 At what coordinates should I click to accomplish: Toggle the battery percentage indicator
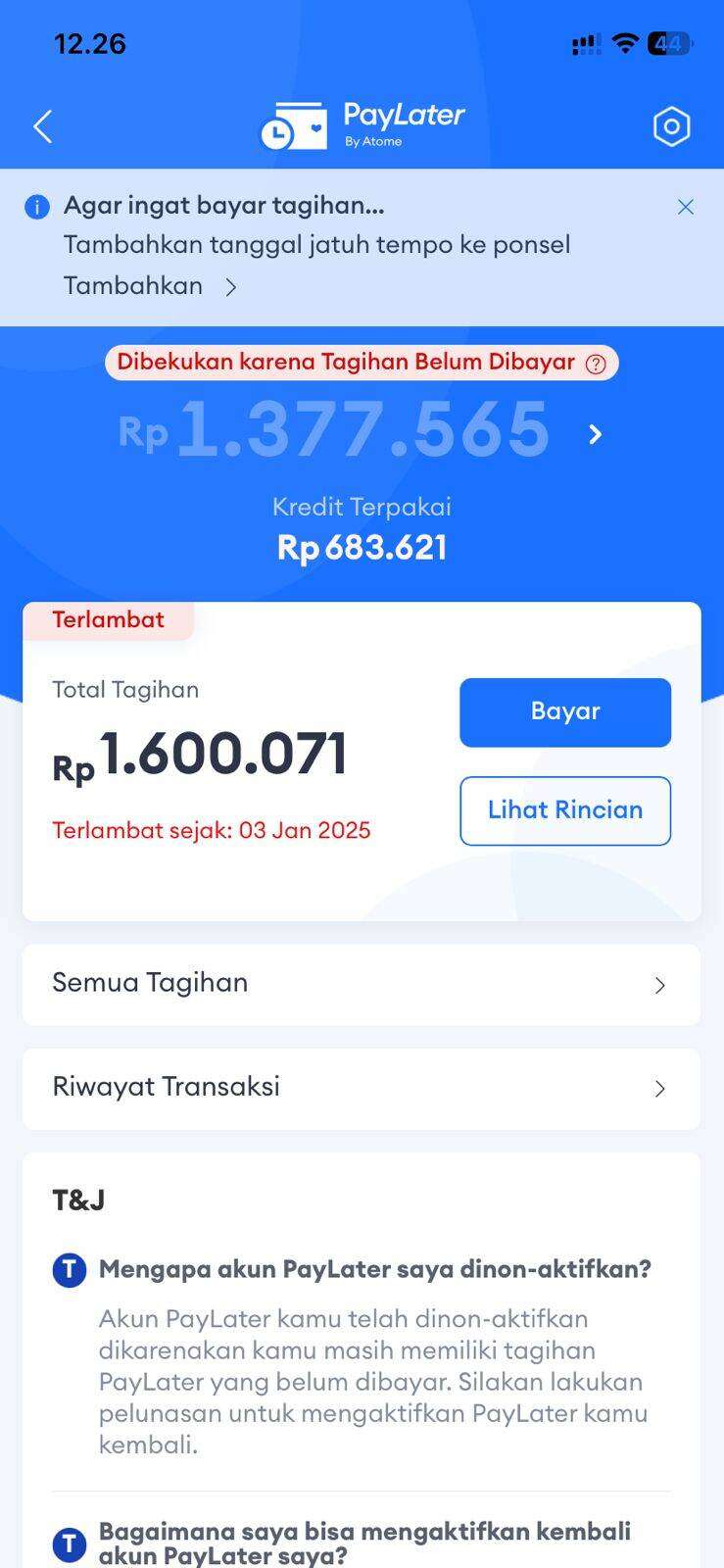coord(671,42)
